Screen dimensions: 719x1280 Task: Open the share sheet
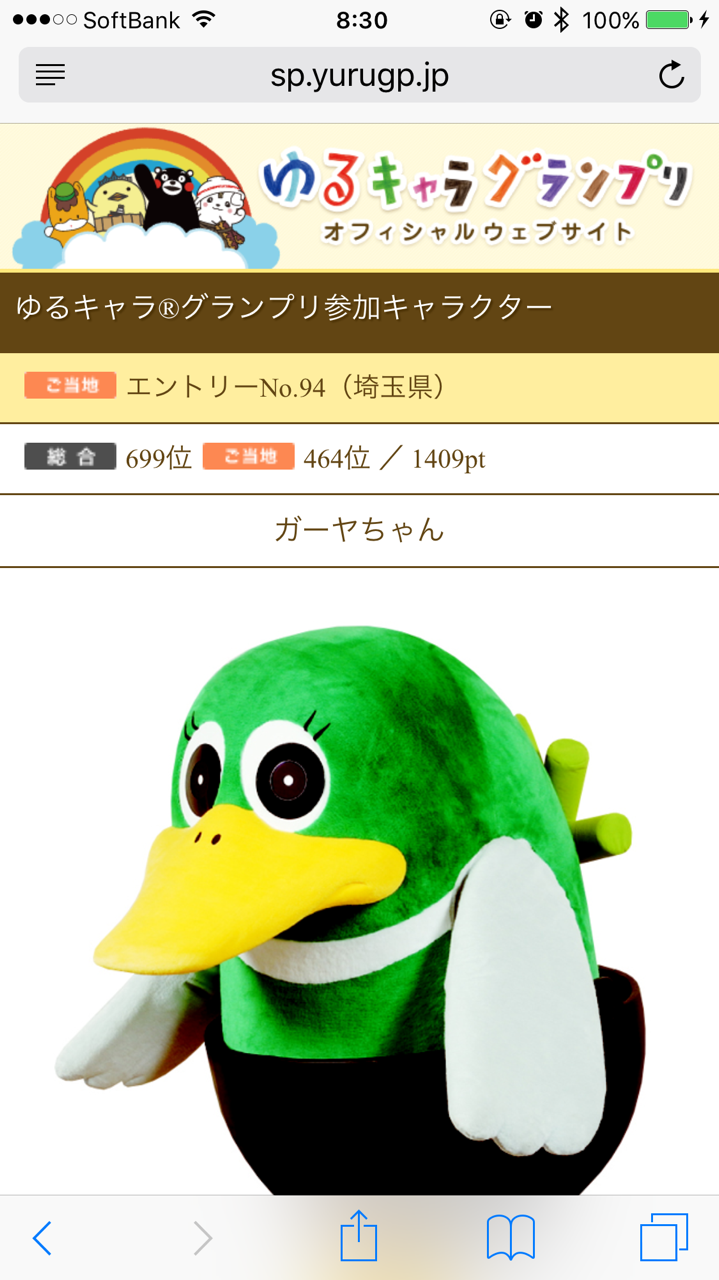tap(359, 1237)
